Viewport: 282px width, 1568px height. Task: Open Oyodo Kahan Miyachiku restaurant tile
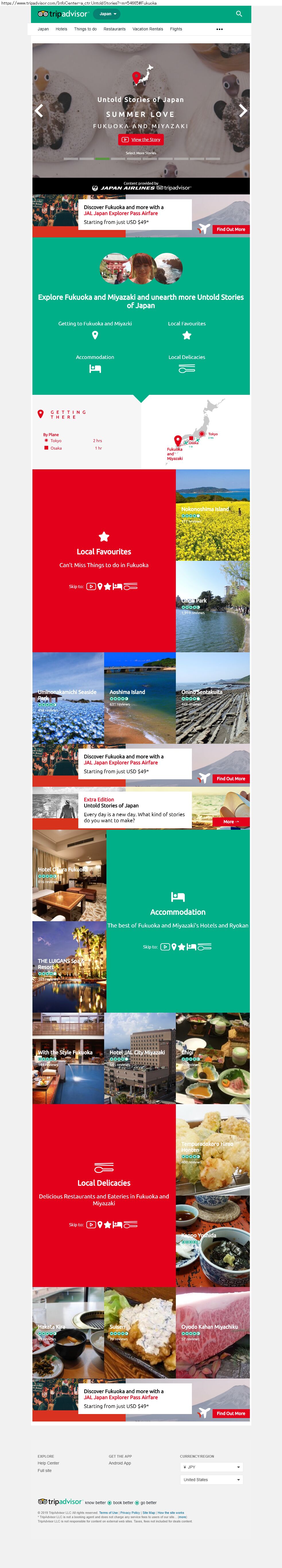coord(213,1332)
